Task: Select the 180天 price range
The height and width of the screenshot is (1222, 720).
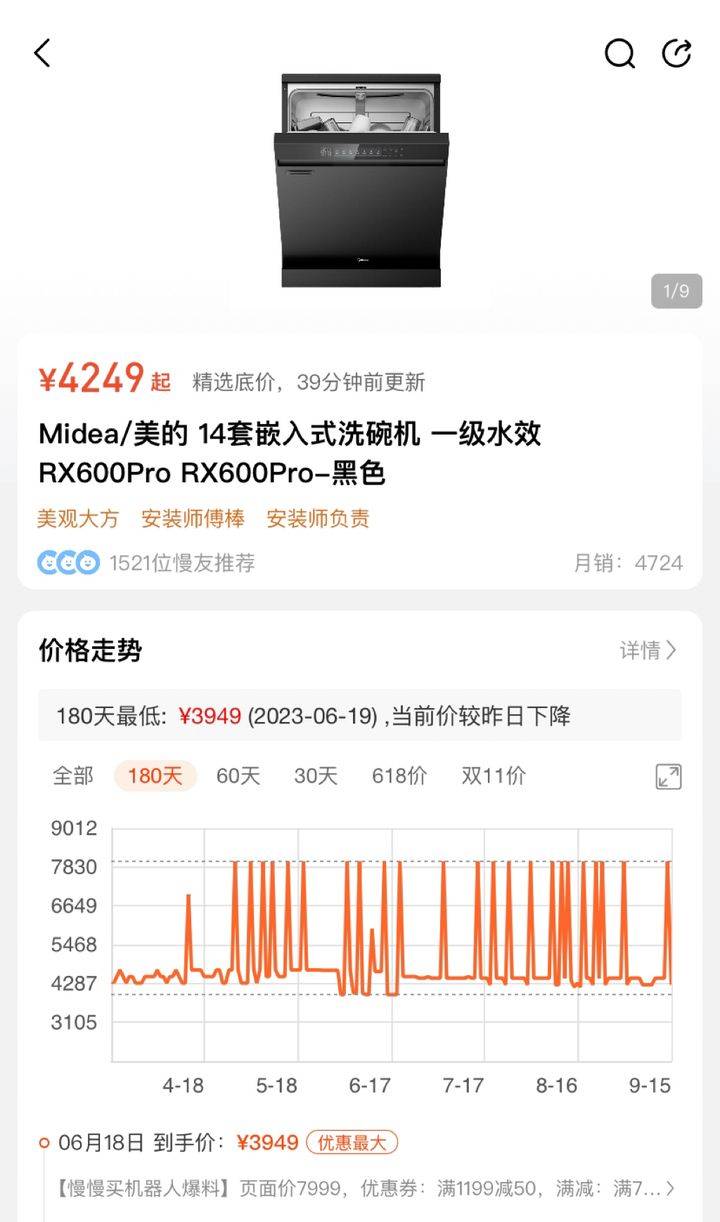Action: (x=155, y=776)
